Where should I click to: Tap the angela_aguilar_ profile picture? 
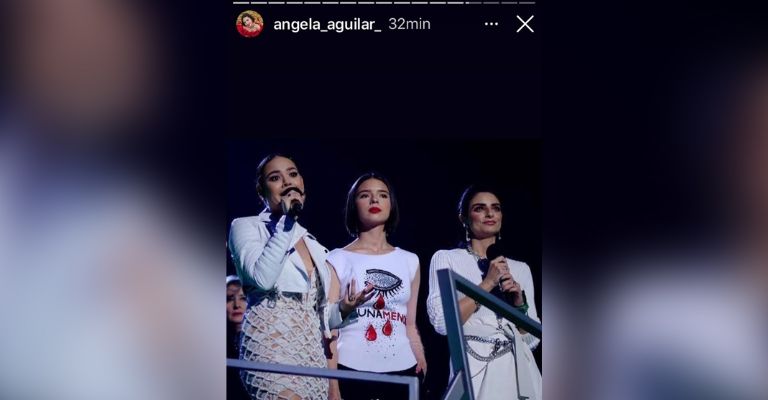pyautogui.click(x=249, y=24)
